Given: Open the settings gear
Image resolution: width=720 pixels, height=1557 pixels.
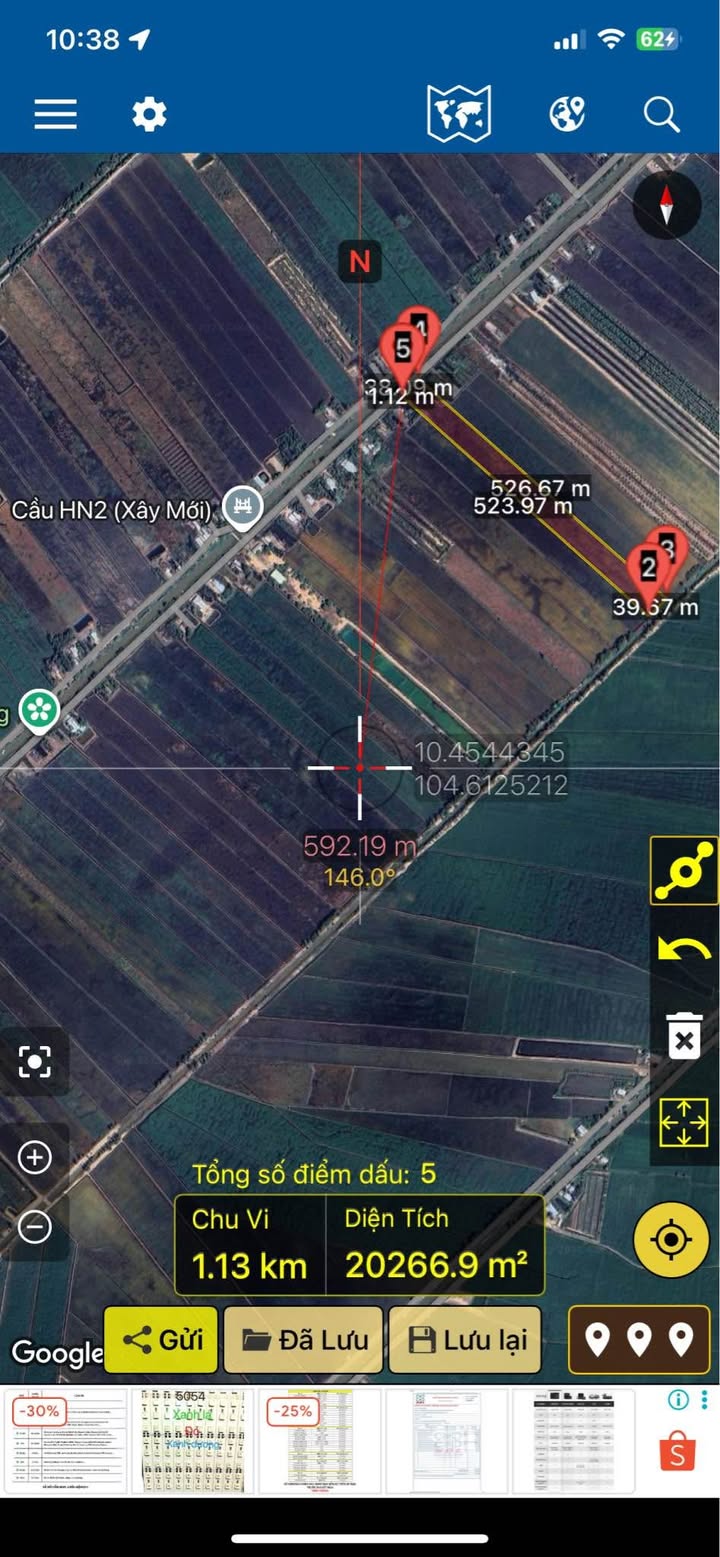Looking at the screenshot, I should 149,115.
